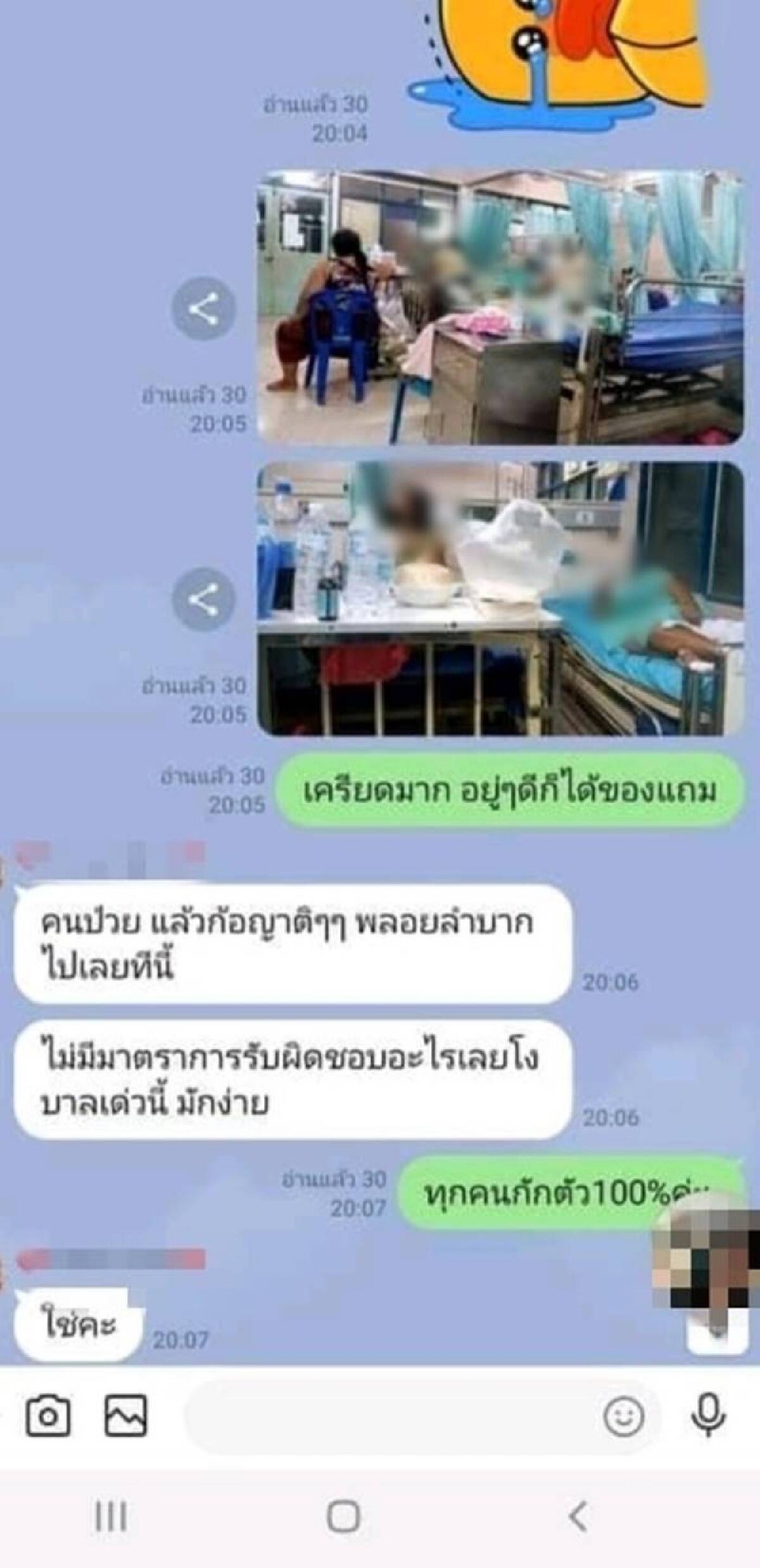The height and width of the screenshot is (1568, 760).
Task: Share the bedside table photo
Action: point(203,600)
